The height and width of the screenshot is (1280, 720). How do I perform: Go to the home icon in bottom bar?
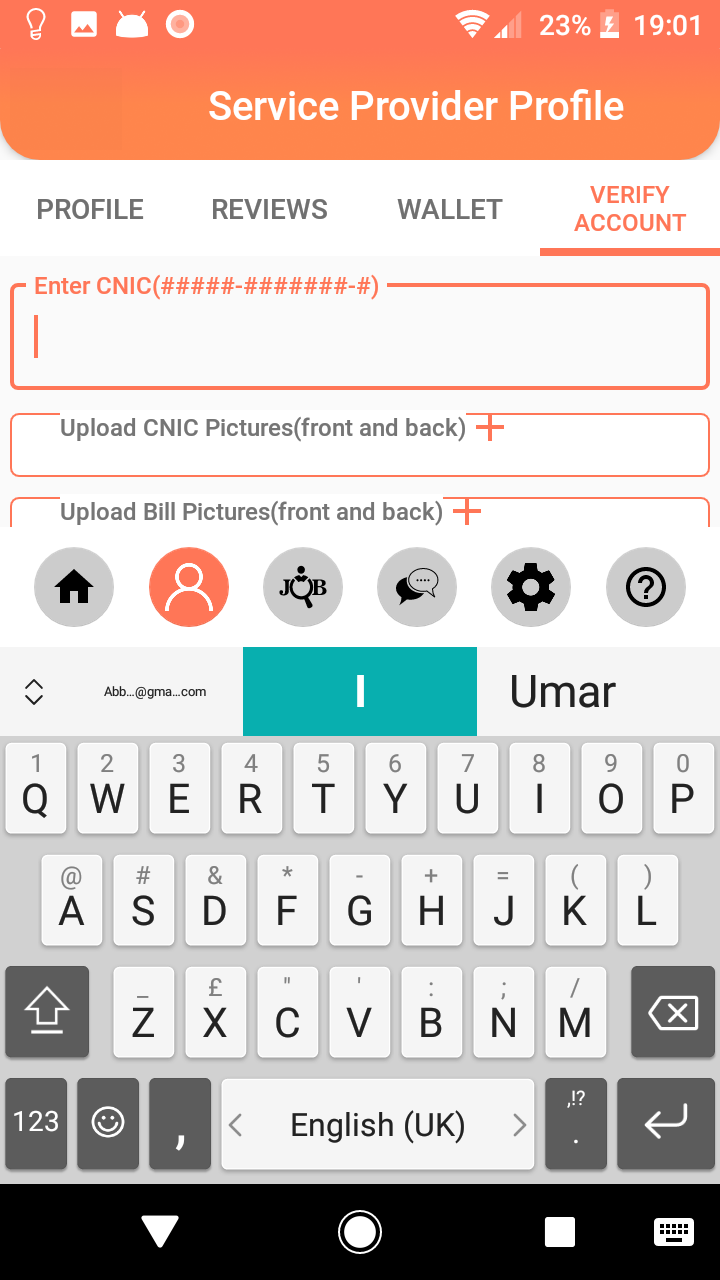point(74,587)
